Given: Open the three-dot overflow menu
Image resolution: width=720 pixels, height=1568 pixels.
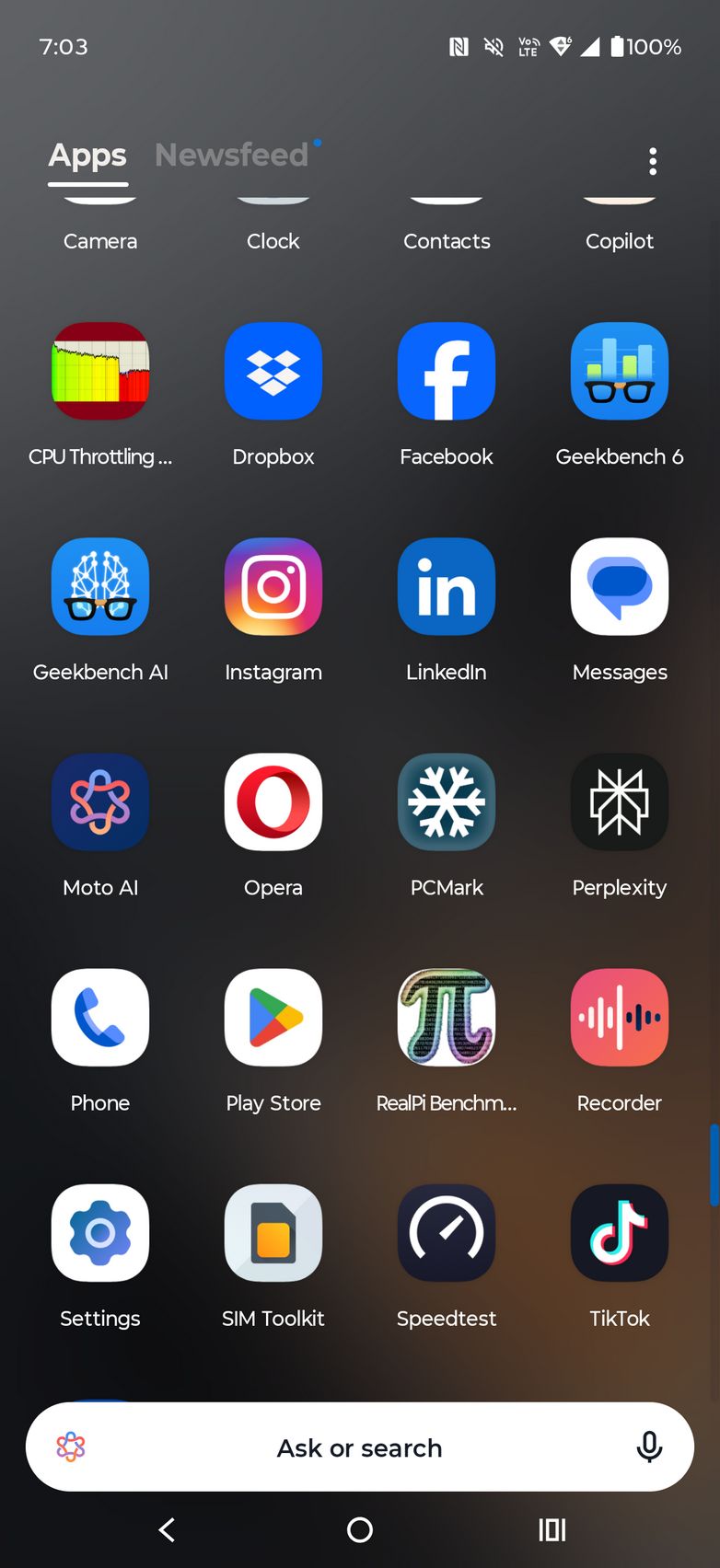Looking at the screenshot, I should 653,161.
